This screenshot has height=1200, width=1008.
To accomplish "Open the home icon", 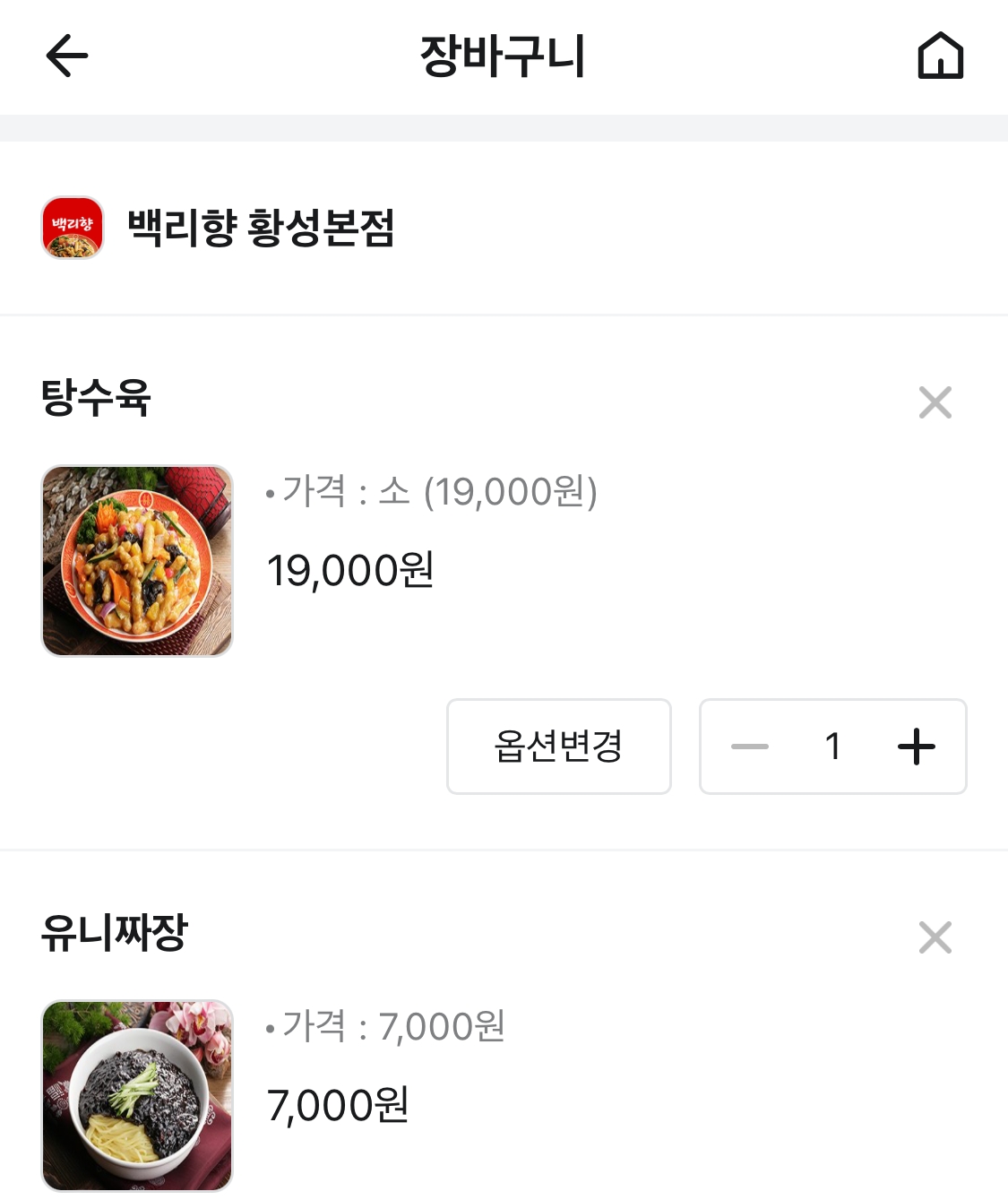I will pyautogui.click(x=940, y=56).
